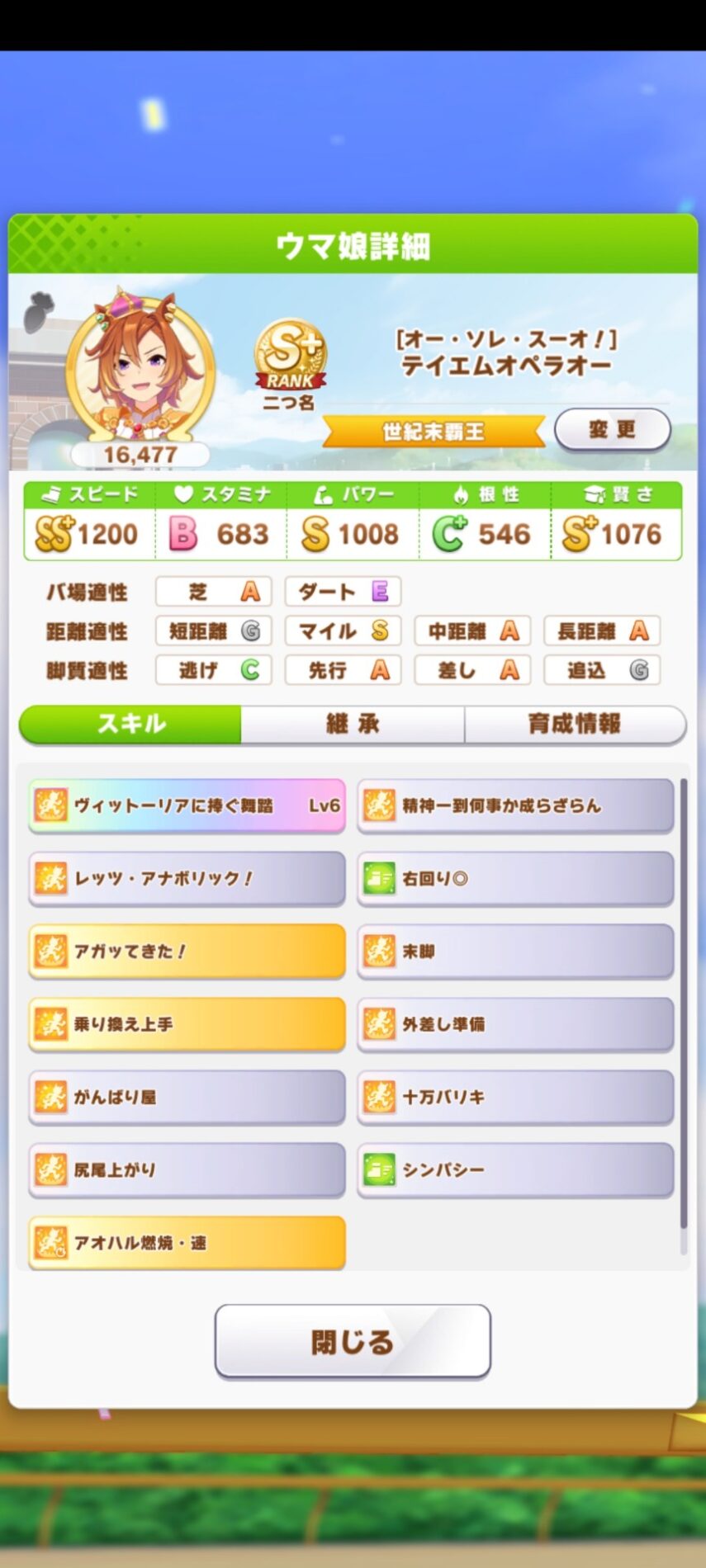Tap the レッツ・アナボリック! skill

click(187, 878)
